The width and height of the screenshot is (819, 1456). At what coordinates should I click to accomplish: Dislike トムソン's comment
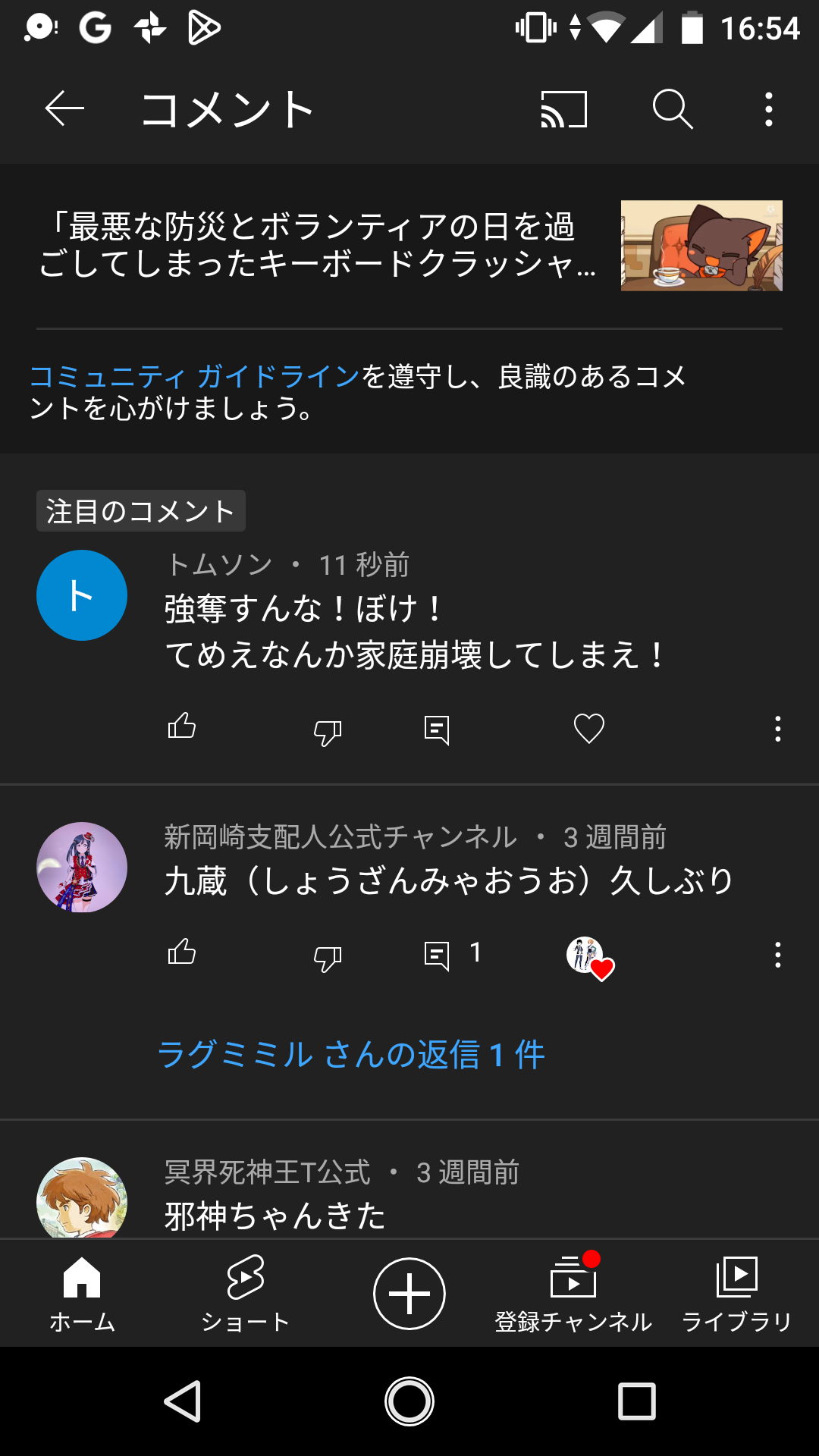(328, 731)
